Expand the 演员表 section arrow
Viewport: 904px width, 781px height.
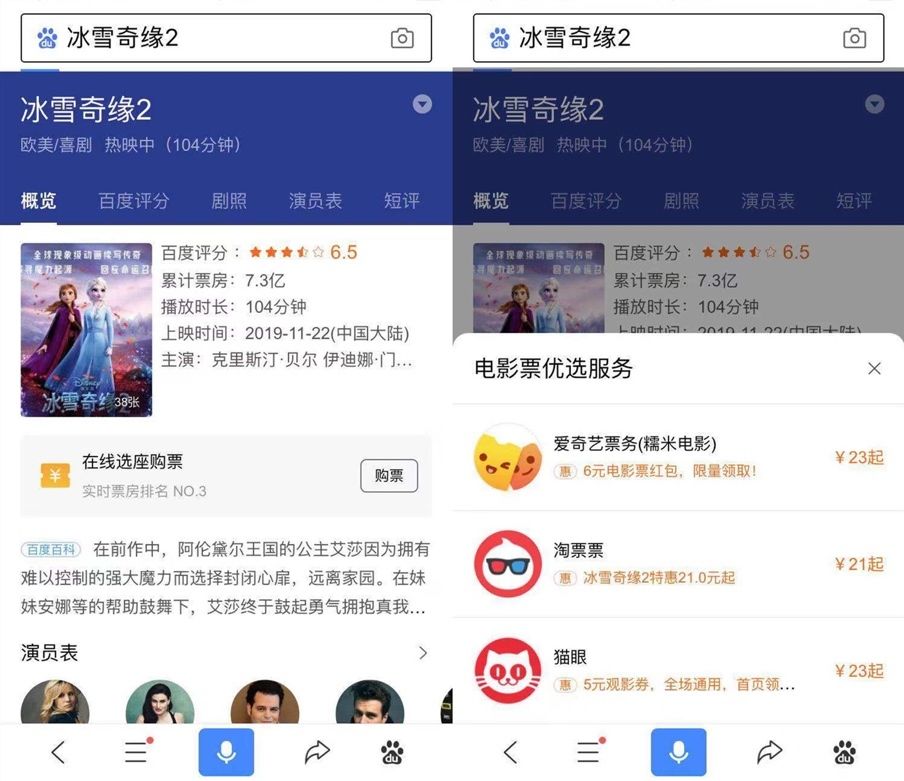[422, 653]
